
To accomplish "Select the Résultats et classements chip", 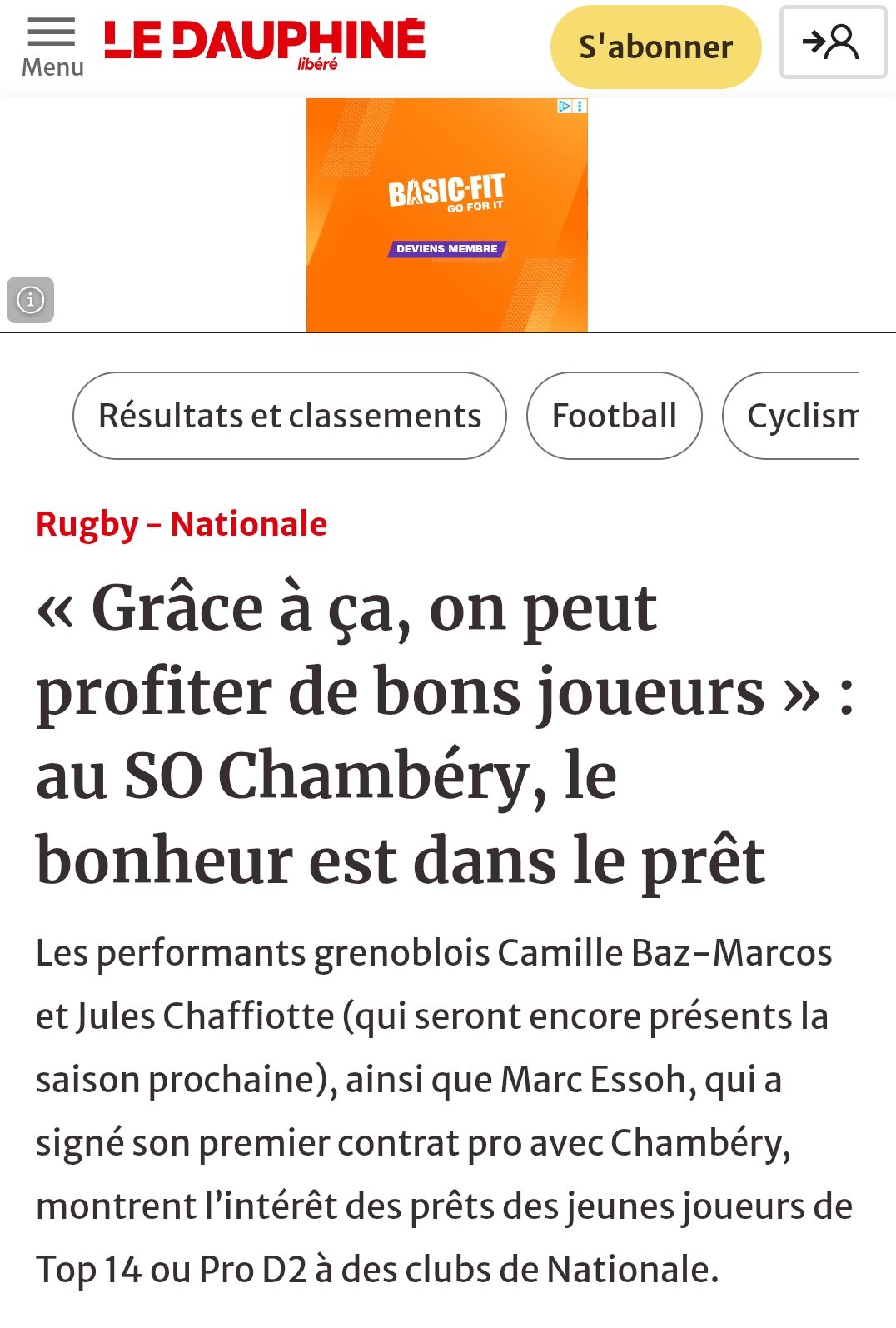I will (x=290, y=416).
